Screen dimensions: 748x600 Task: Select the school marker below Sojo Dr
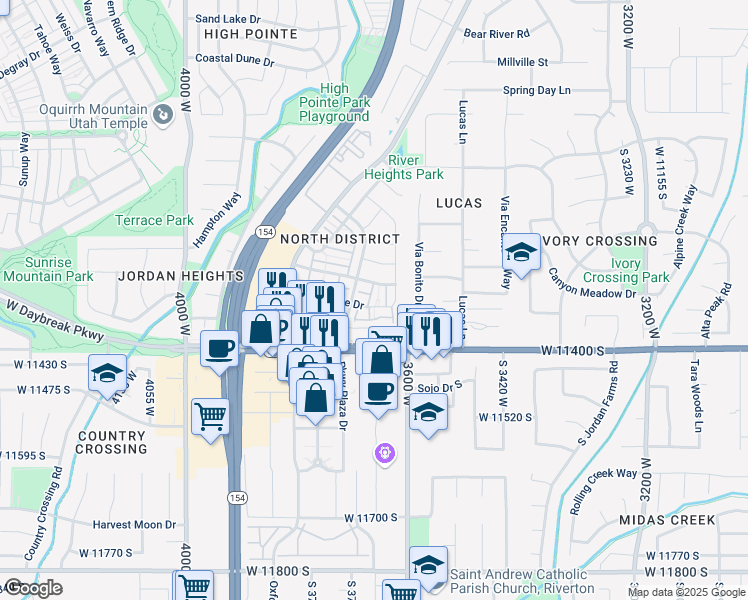coord(428,412)
